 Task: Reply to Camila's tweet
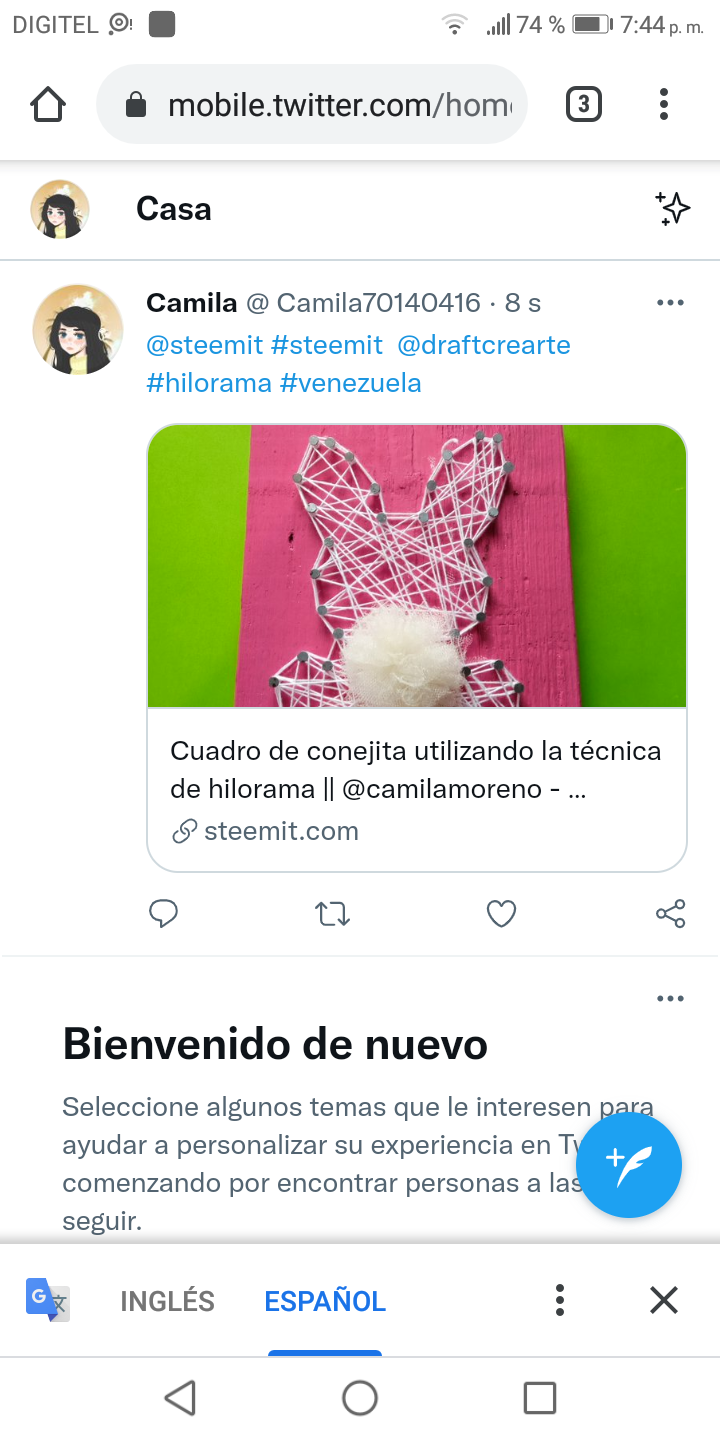(x=163, y=913)
